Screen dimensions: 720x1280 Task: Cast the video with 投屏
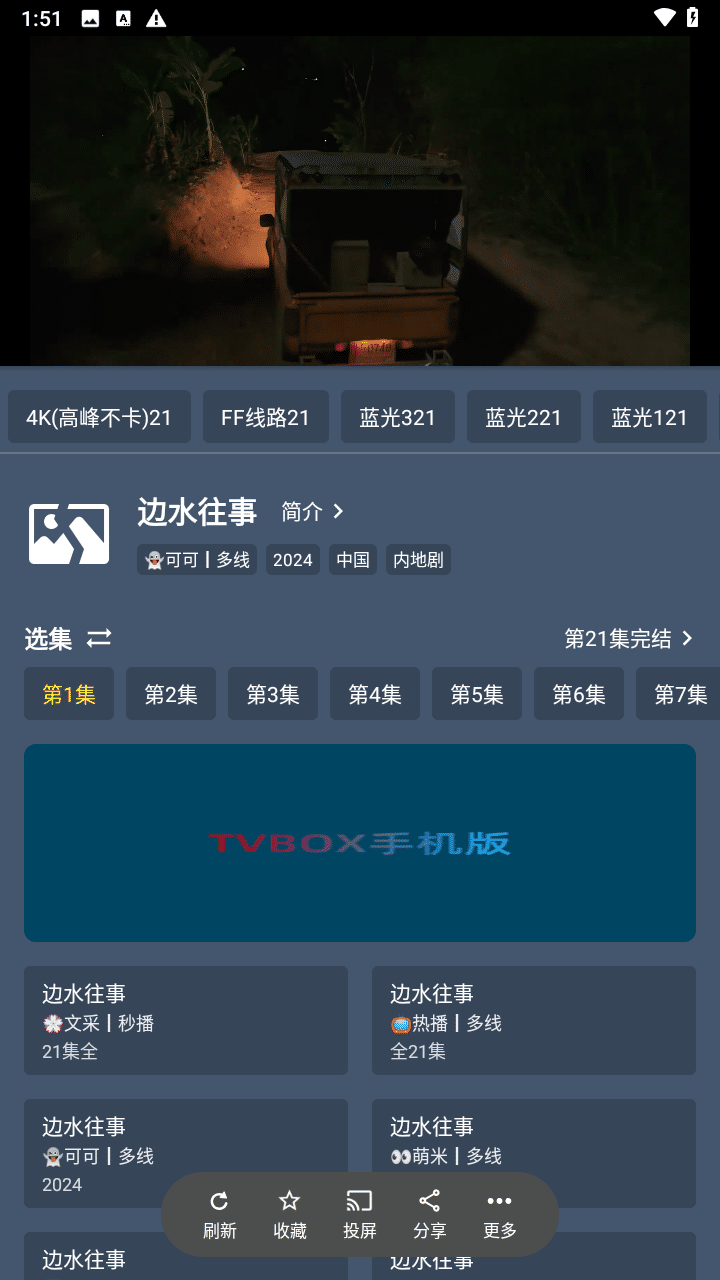pyautogui.click(x=360, y=1214)
